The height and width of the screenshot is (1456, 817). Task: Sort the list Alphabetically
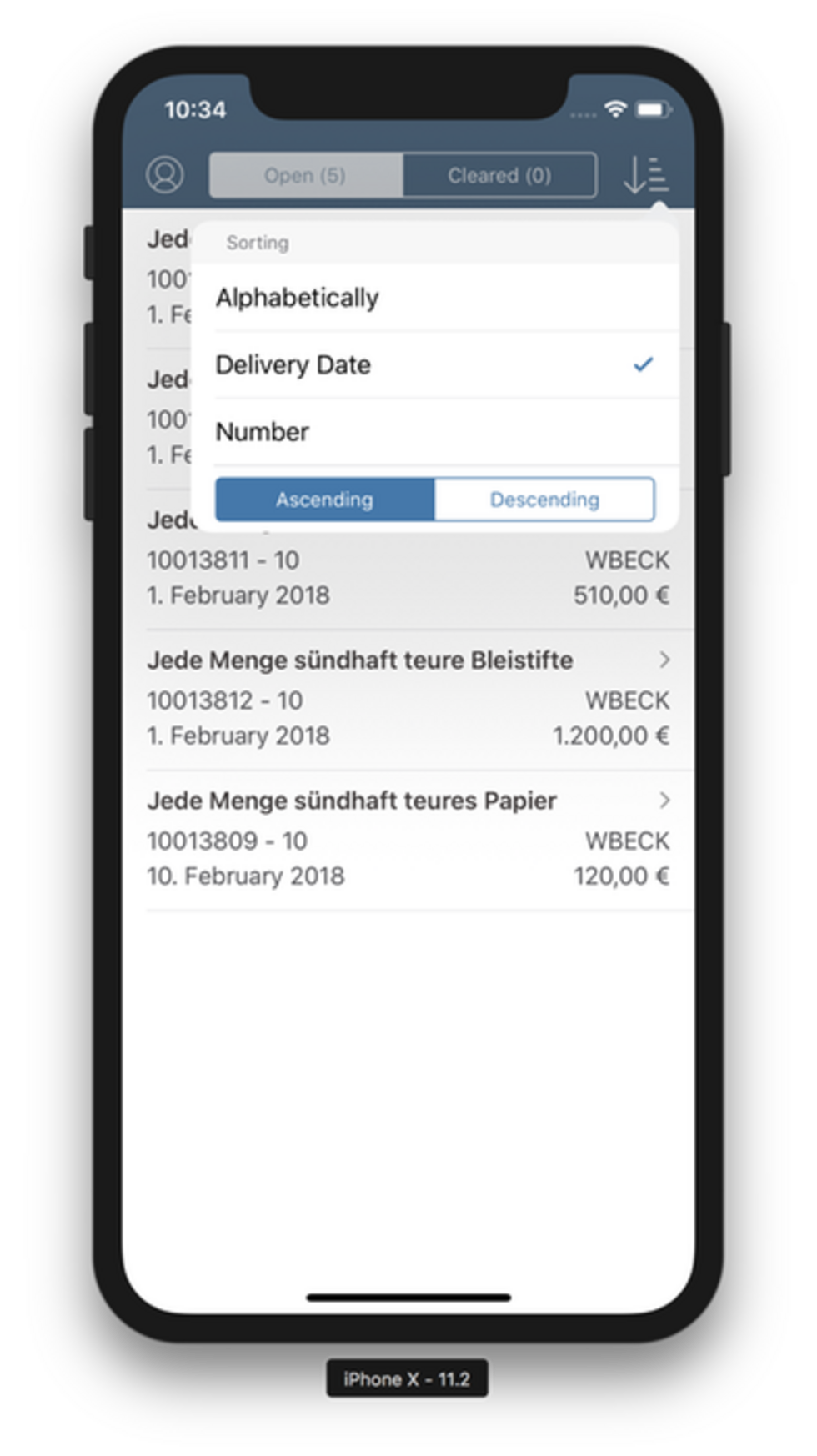tap(434, 298)
